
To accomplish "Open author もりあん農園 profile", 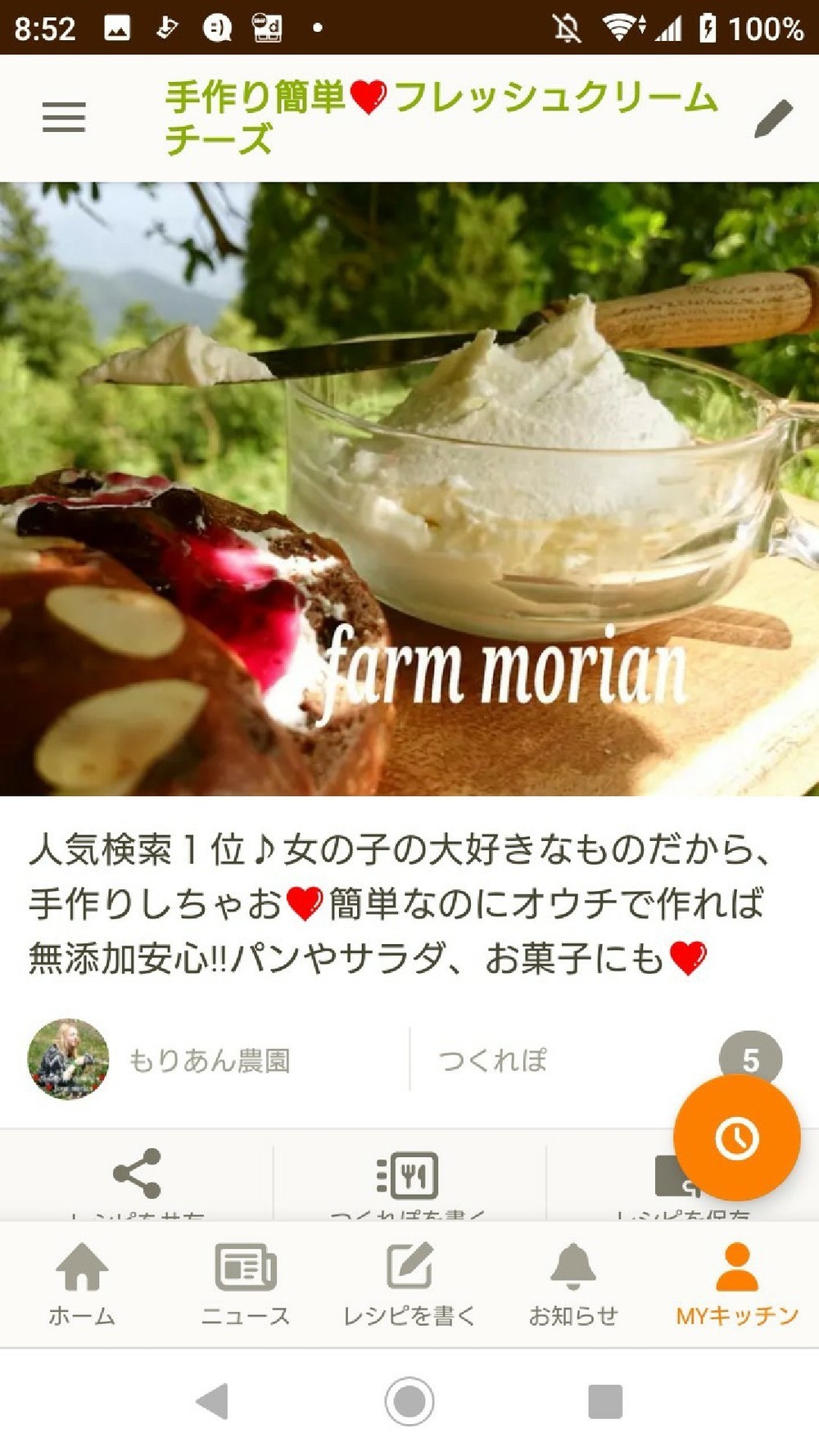I will tap(164, 1060).
